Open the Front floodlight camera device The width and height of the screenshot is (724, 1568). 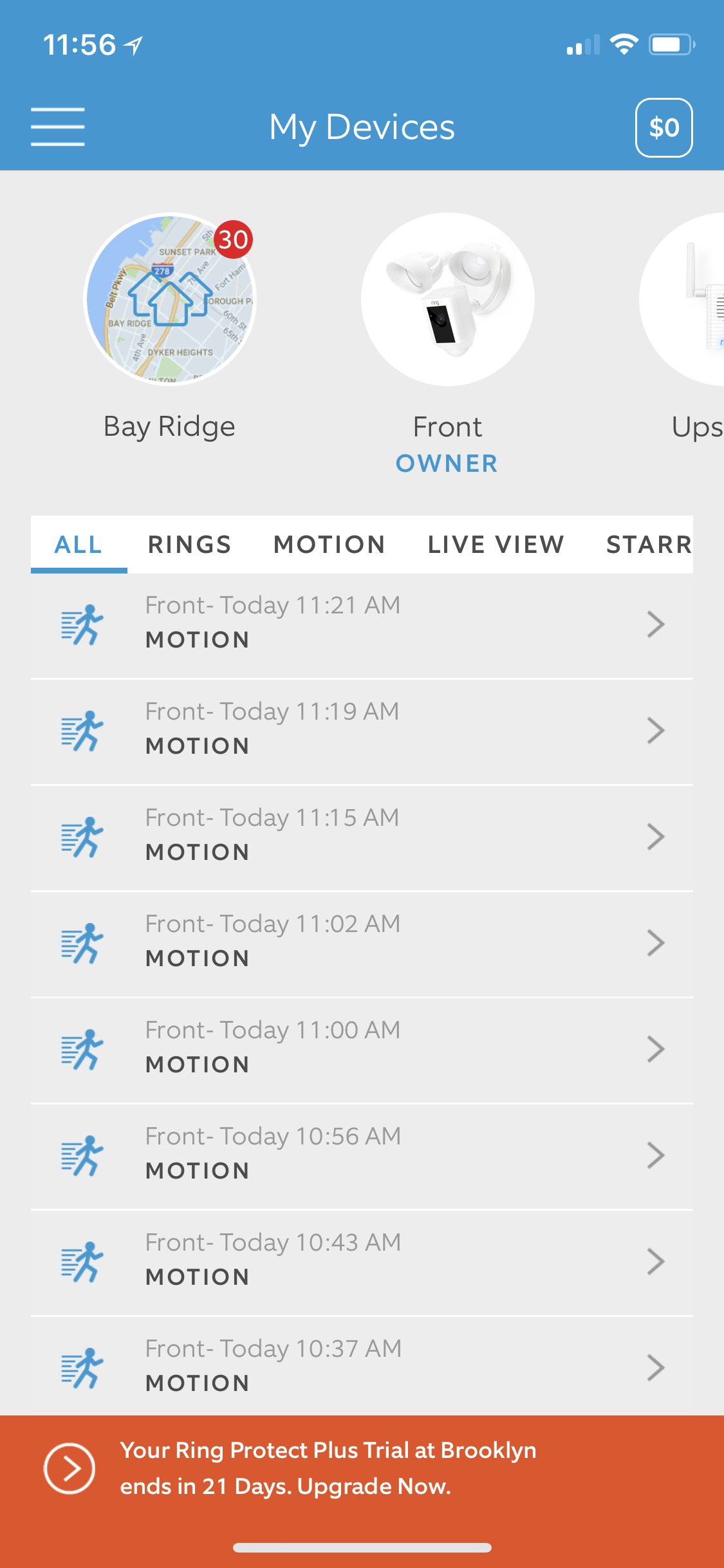(x=447, y=299)
